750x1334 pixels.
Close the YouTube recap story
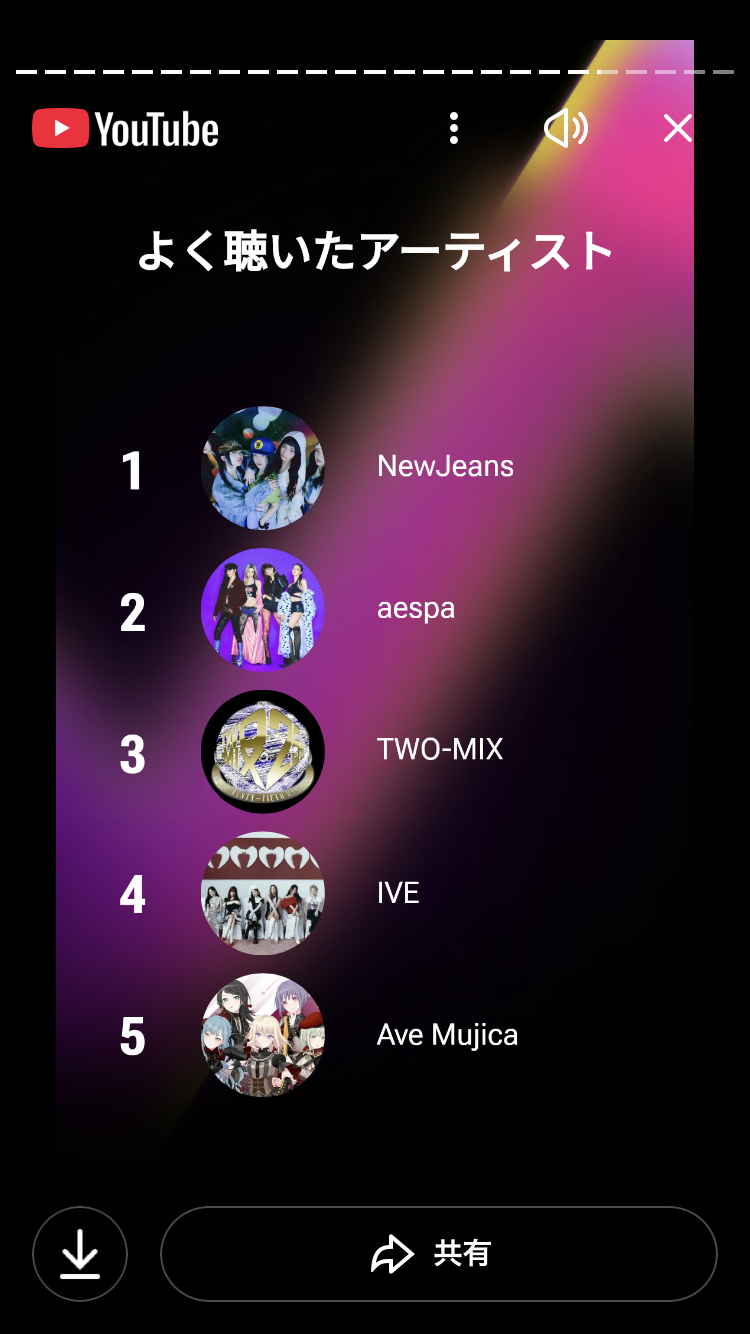click(677, 128)
